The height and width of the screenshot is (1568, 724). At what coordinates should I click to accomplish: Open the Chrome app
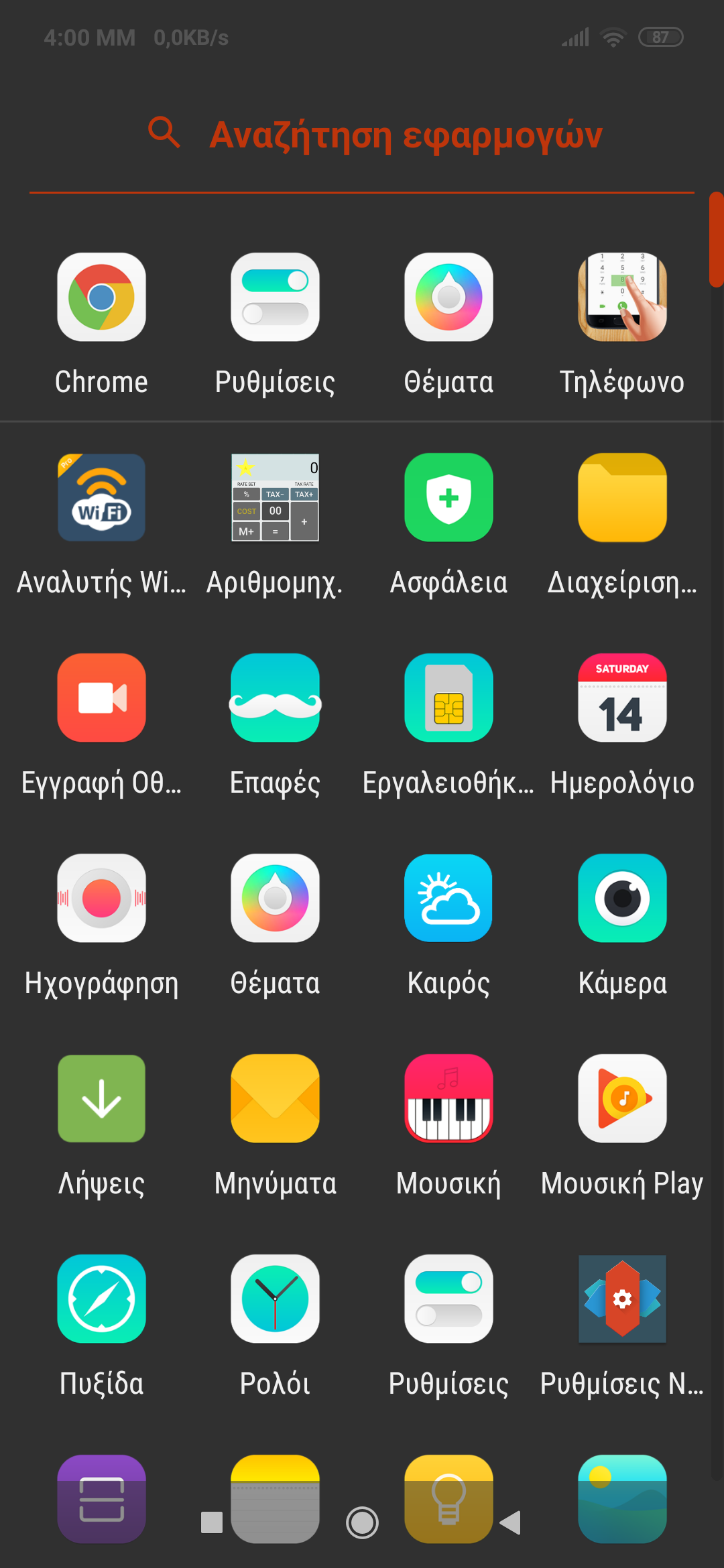[101, 298]
